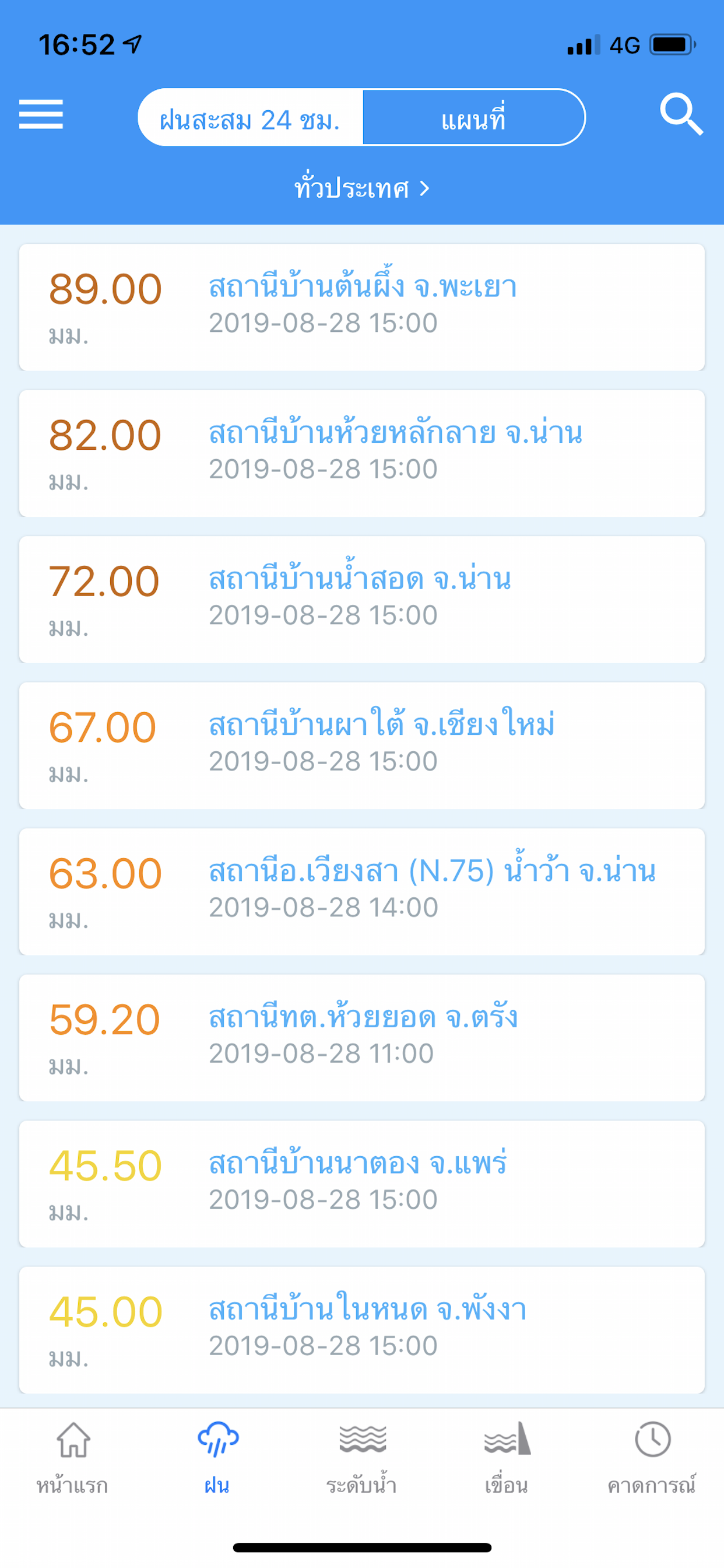Image resolution: width=724 pixels, height=1568 pixels.
Task: Open station ทต.ห้วยยอด จ.ตรัง card
Action: pos(362,1038)
